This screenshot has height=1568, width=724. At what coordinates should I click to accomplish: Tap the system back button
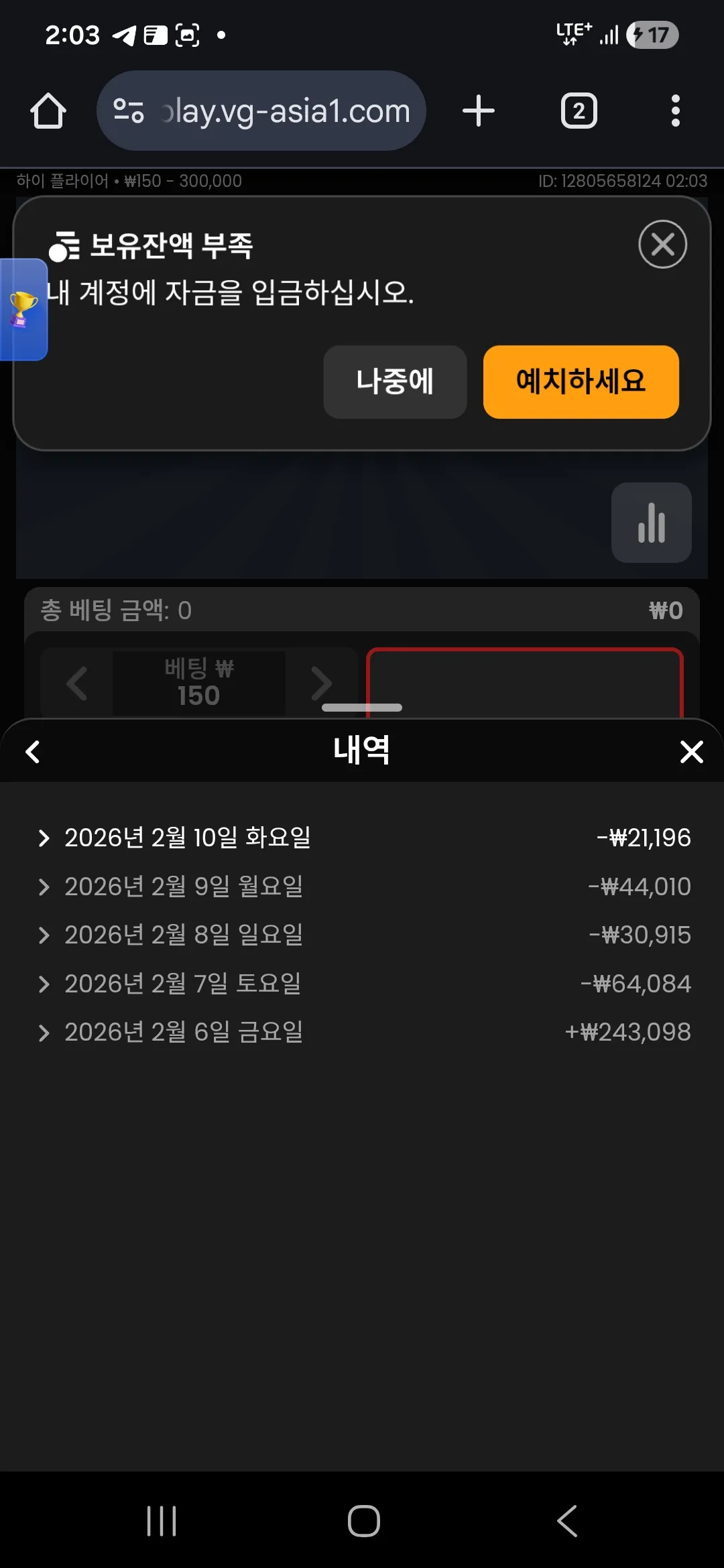pyautogui.click(x=567, y=1520)
